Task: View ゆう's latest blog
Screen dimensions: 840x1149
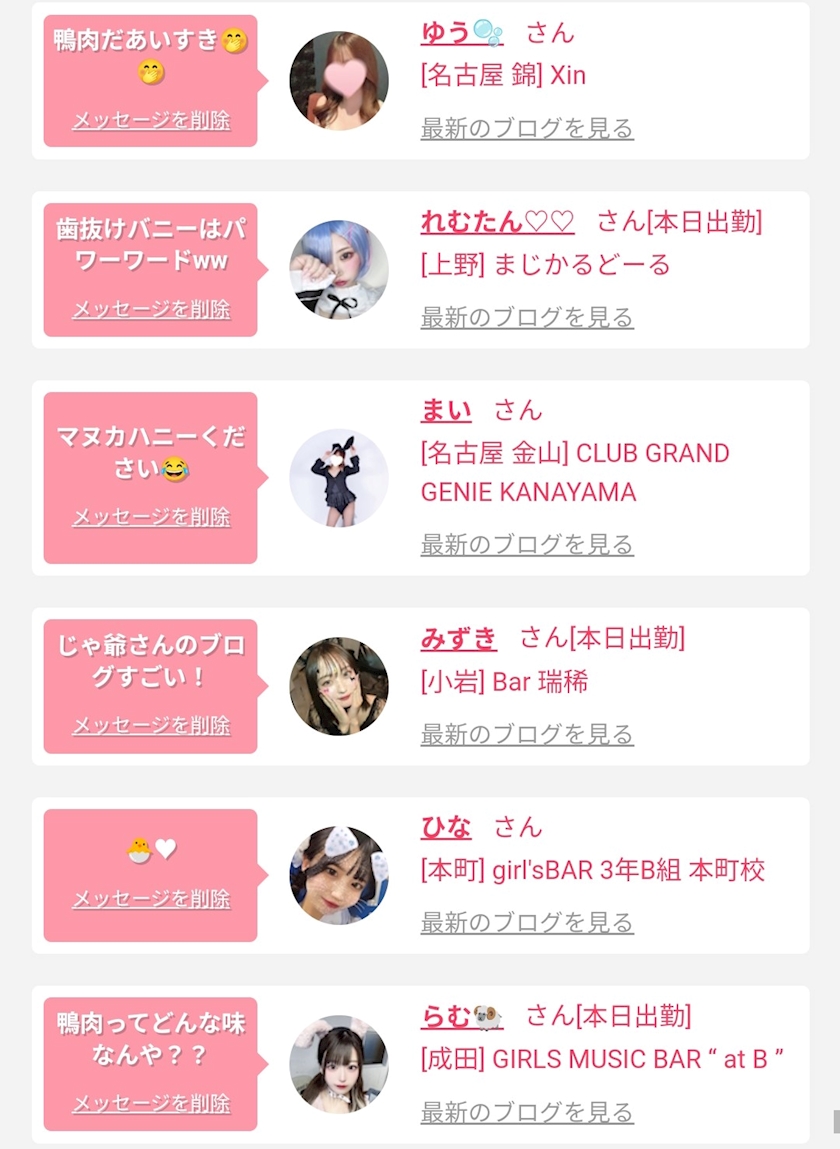Action: click(x=527, y=128)
